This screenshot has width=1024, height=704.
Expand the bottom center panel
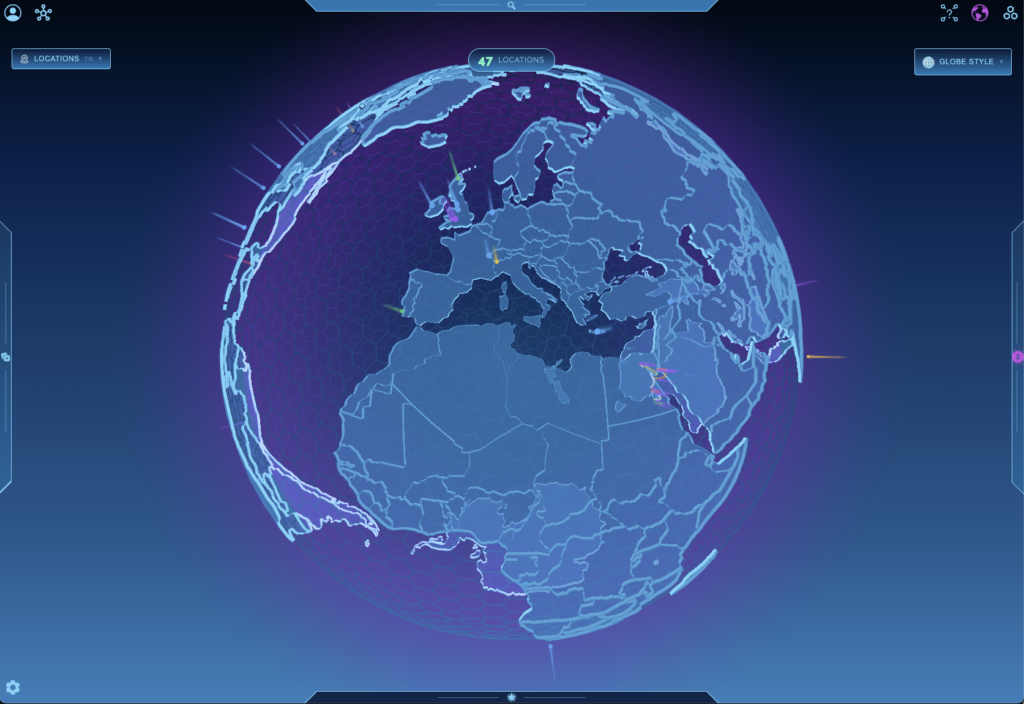click(x=511, y=697)
